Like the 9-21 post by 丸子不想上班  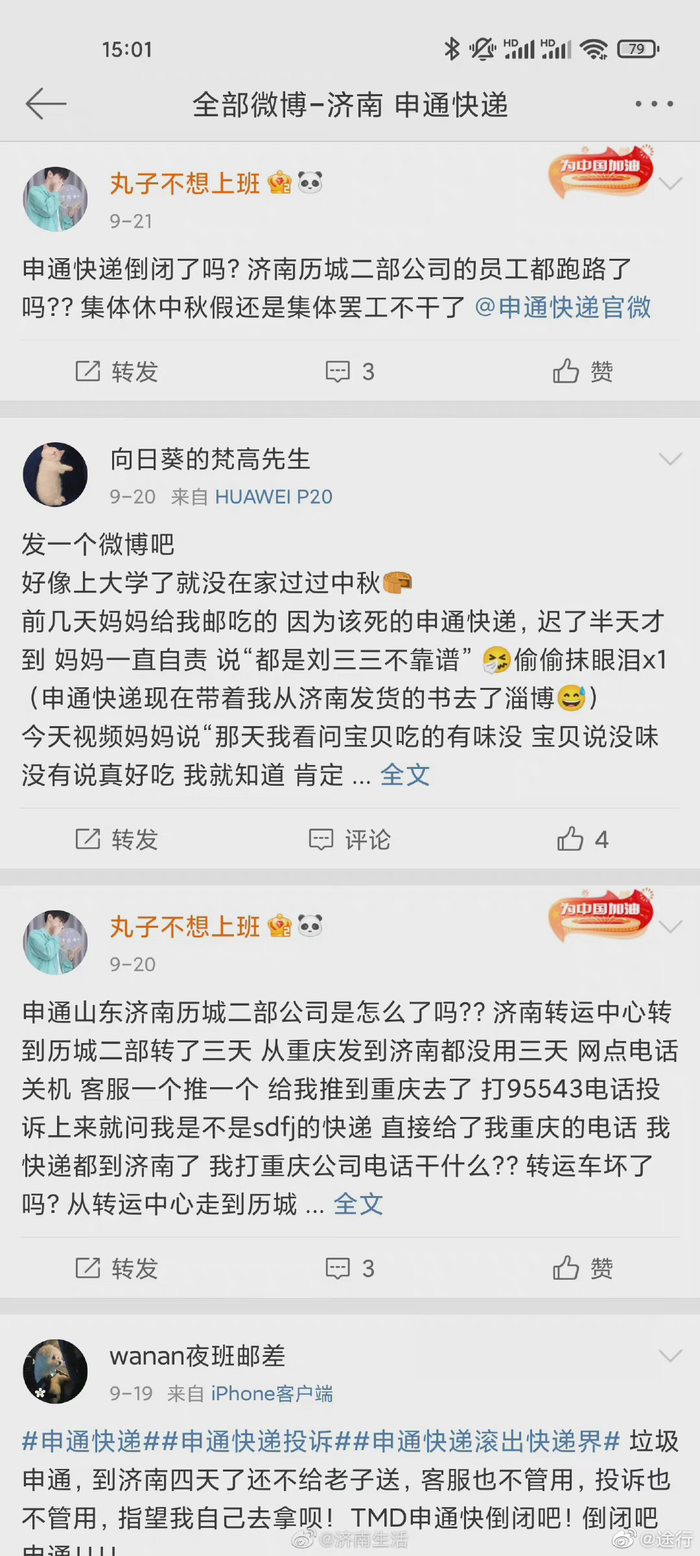point(583,372)
